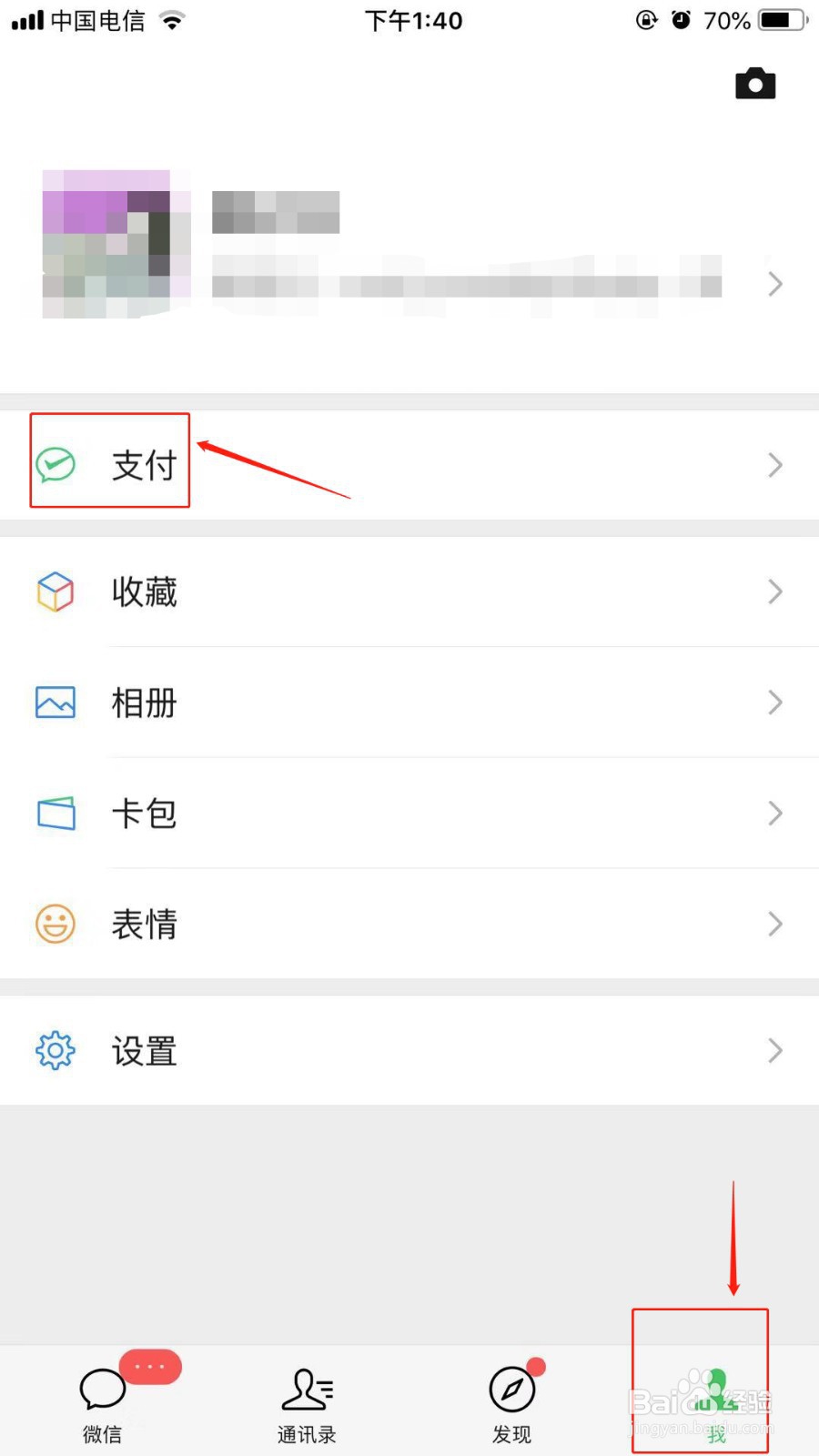Expand the 支付 row via its chevron
819x1456 pixels.
point(774,465)
